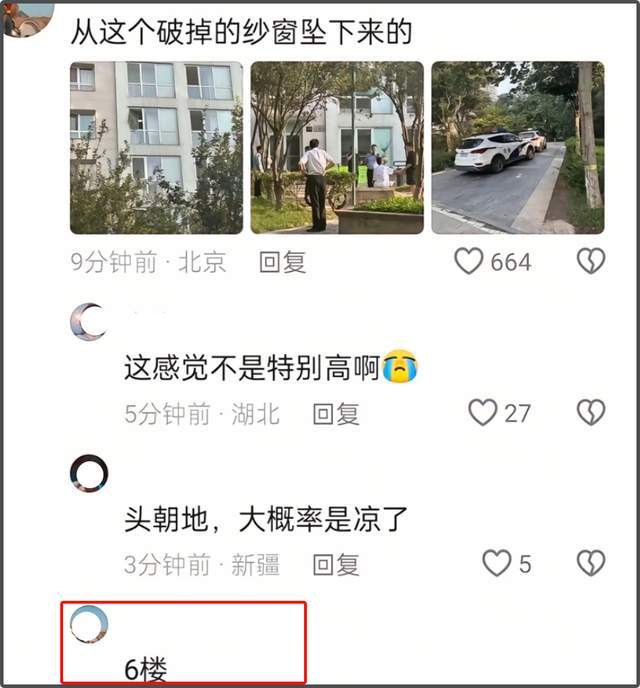
Task: Dislike the comment posted from 湖北
Action: 591,413
